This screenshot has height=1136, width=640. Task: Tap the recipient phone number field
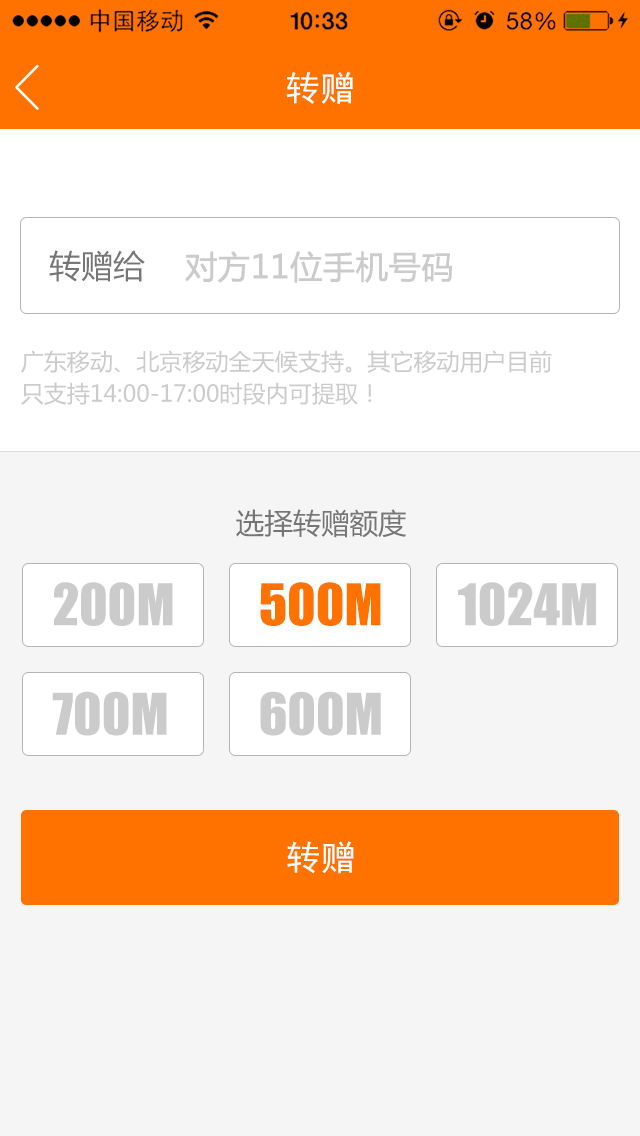pos(390,267)
